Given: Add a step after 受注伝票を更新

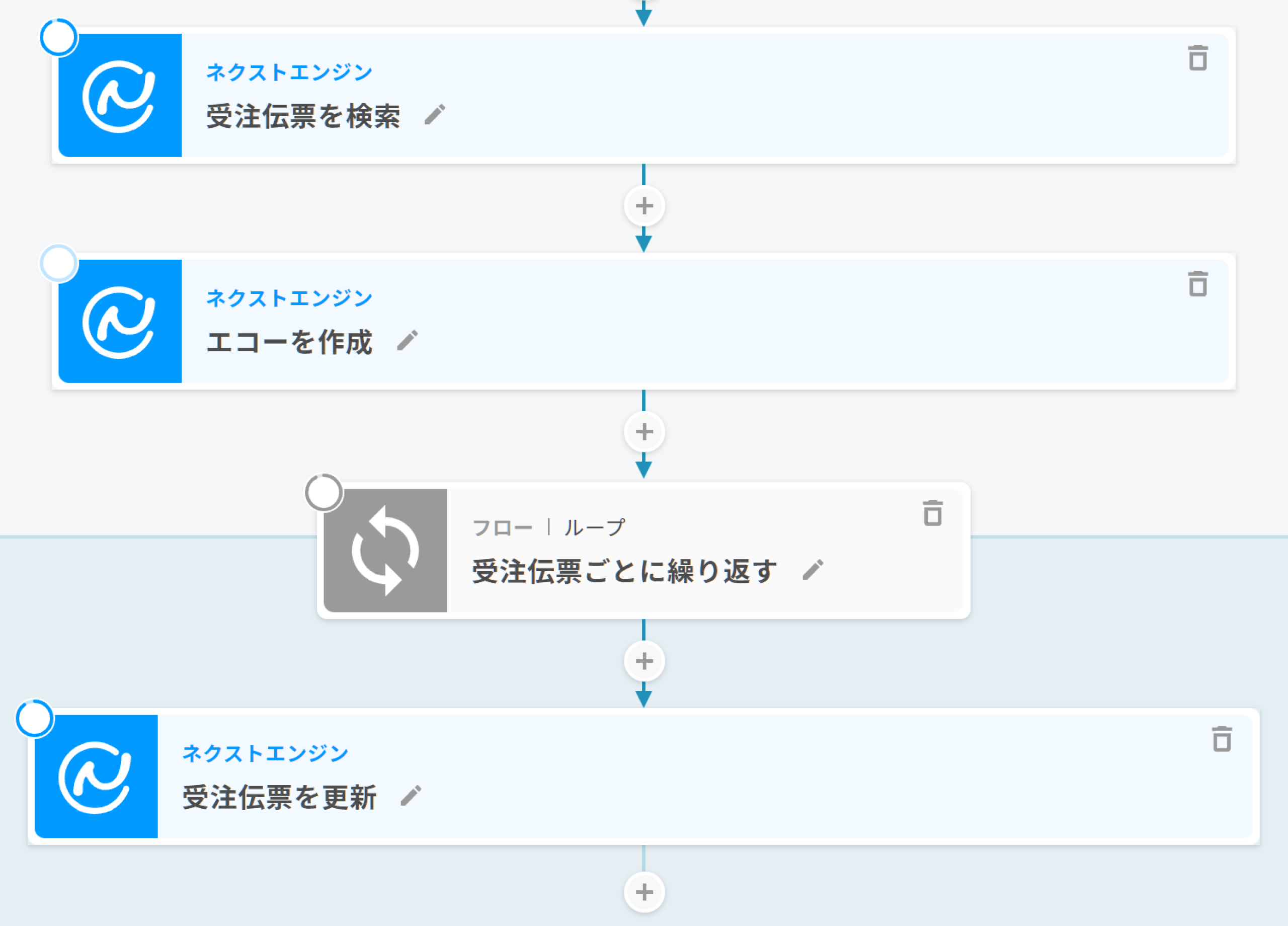Looking at the screenshot, I should 644,892.
